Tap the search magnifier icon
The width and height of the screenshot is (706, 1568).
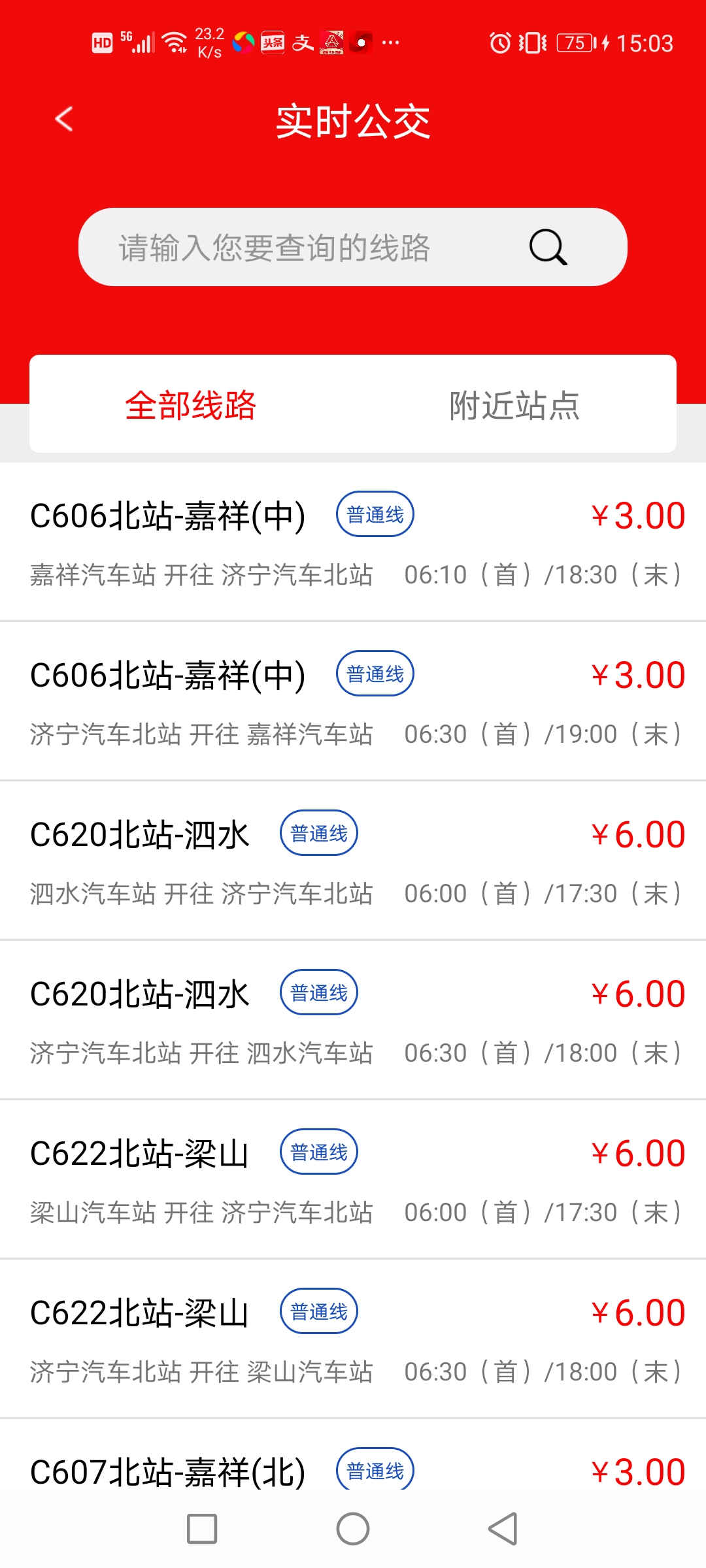point(546,247)
